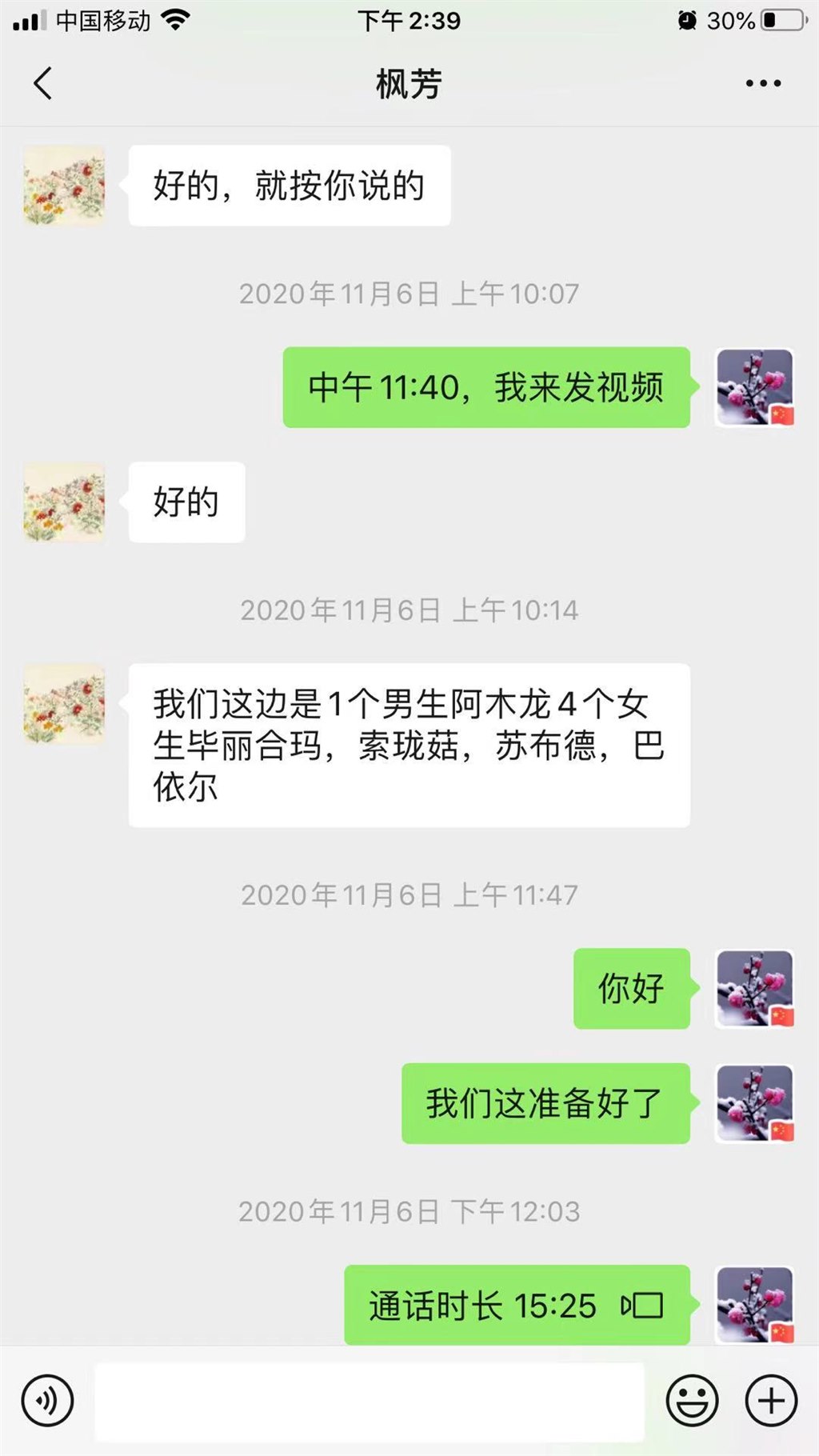Open 枫芳's avatar beside 好的，就按你说的
Screen dimensions: 819x1456
[64, 186]
